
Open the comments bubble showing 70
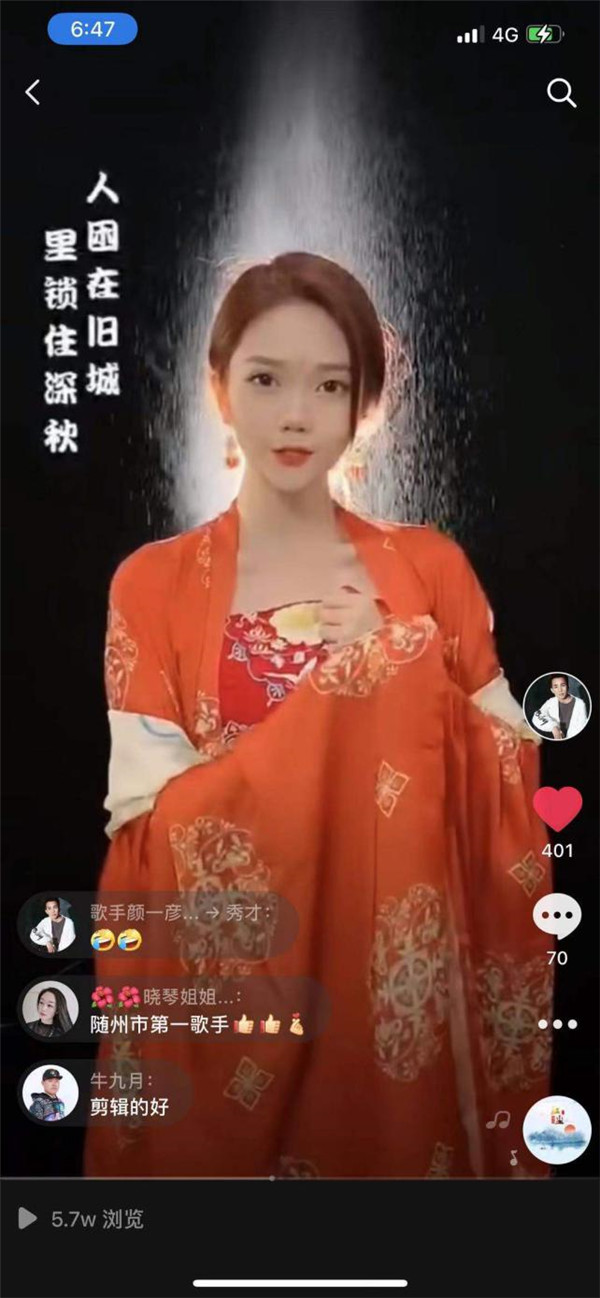point(557,916)
